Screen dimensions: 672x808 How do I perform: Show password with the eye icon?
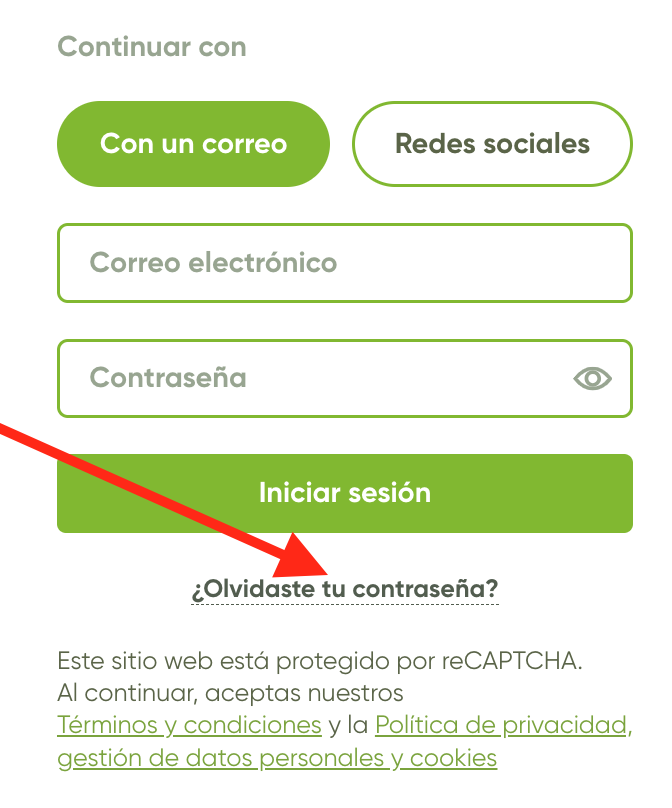coord(592,378)
